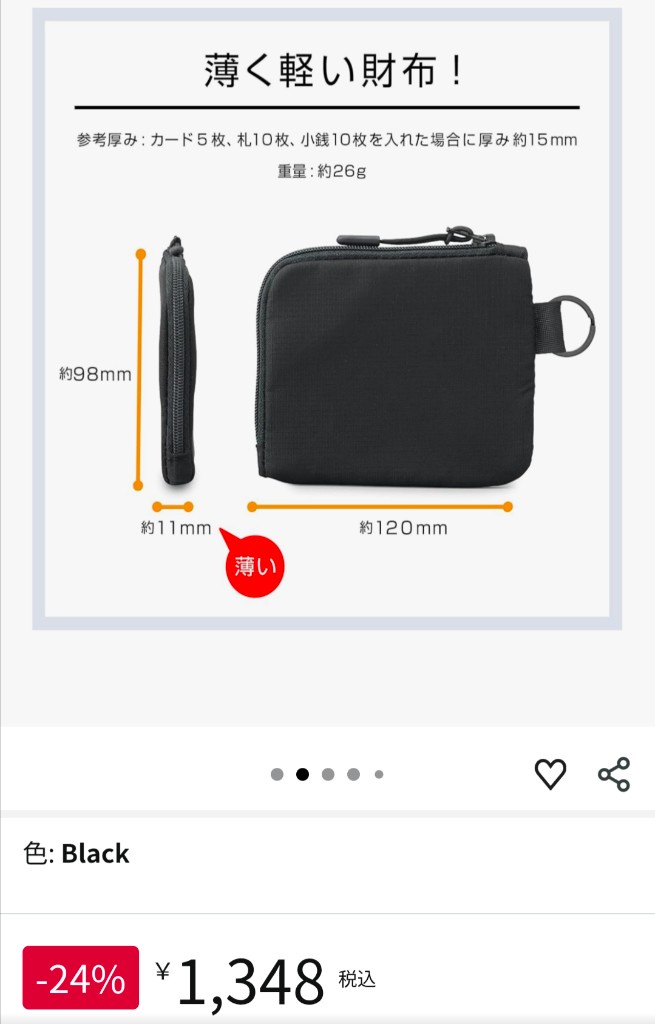Add this wallet to your wish list
655x1024 pixels.
(550, 774)
